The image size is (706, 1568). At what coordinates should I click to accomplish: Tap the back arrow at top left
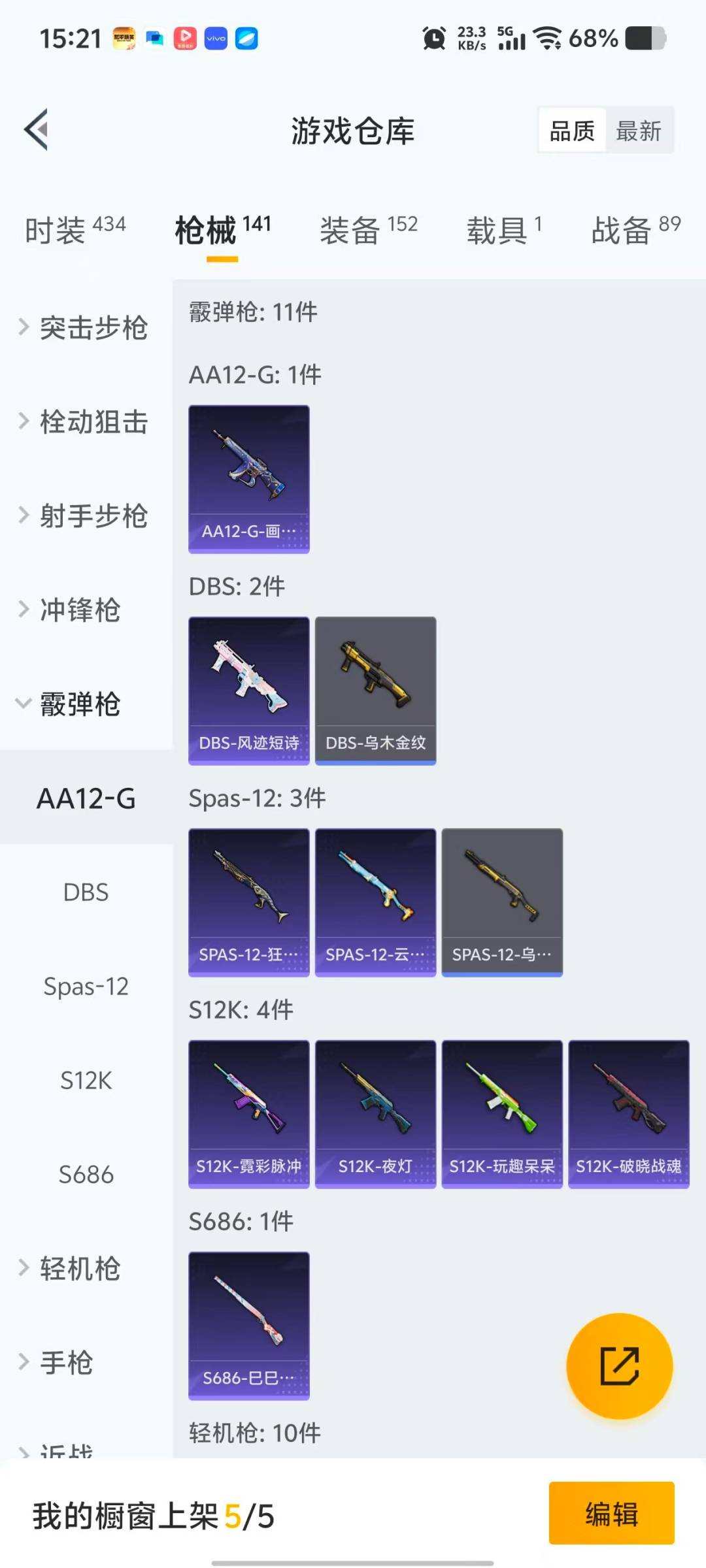37,129
